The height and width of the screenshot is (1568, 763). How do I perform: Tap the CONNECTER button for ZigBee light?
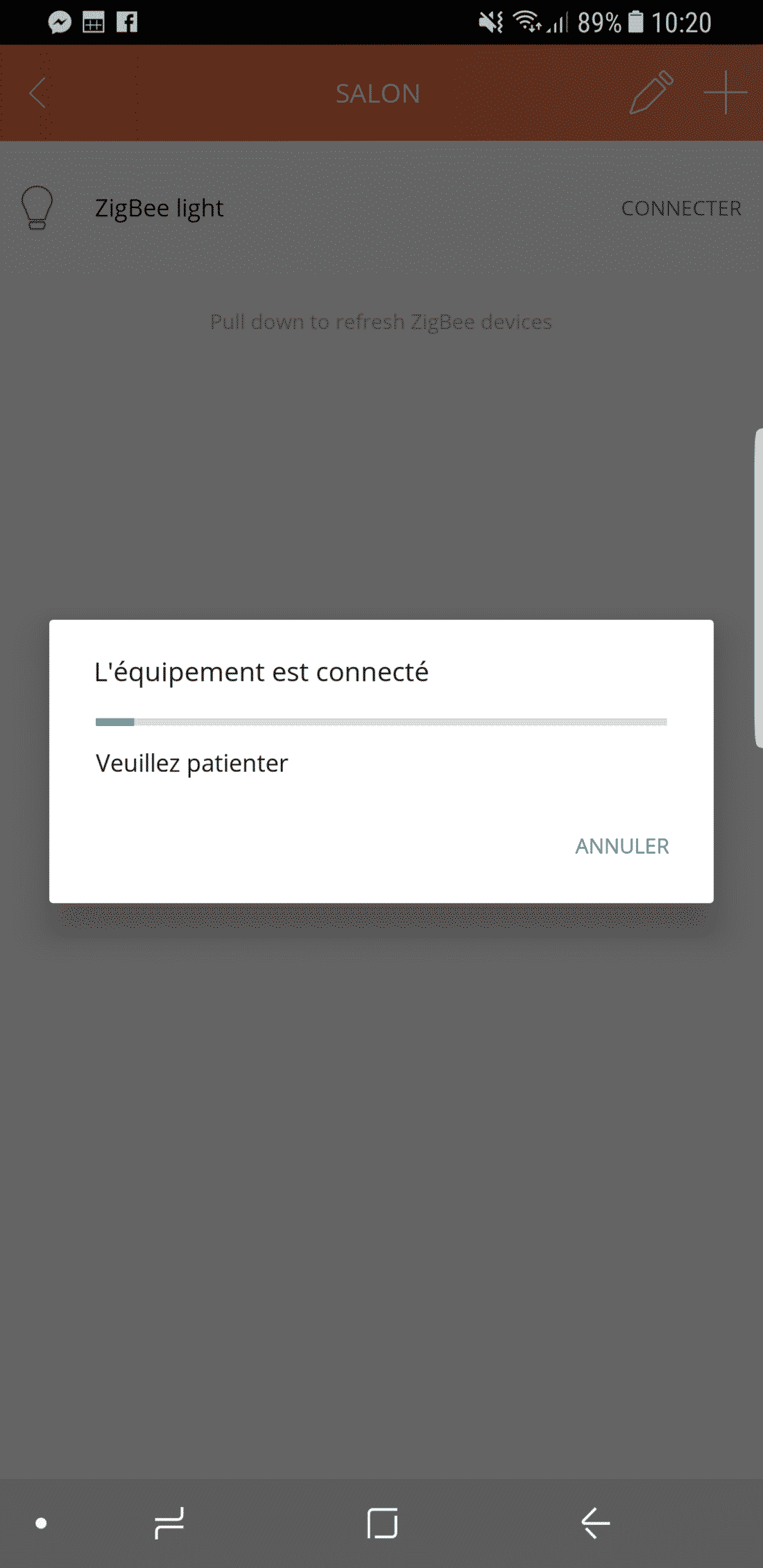pos(681,208)
